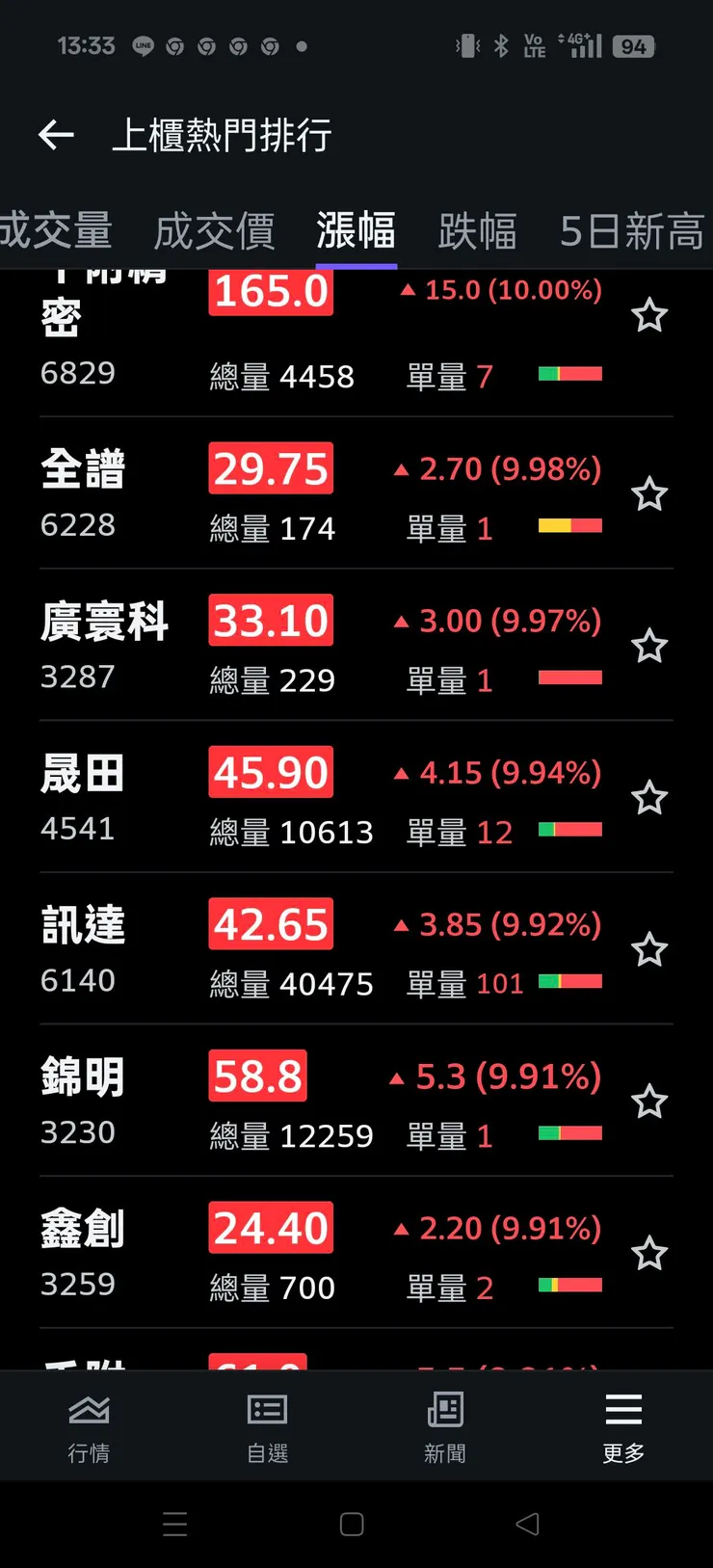Image resolution: width=713 pixels, height=1568 pixels.
Task: Toggle favorite star for 鑫創
Action: [x=649, y=1252]
